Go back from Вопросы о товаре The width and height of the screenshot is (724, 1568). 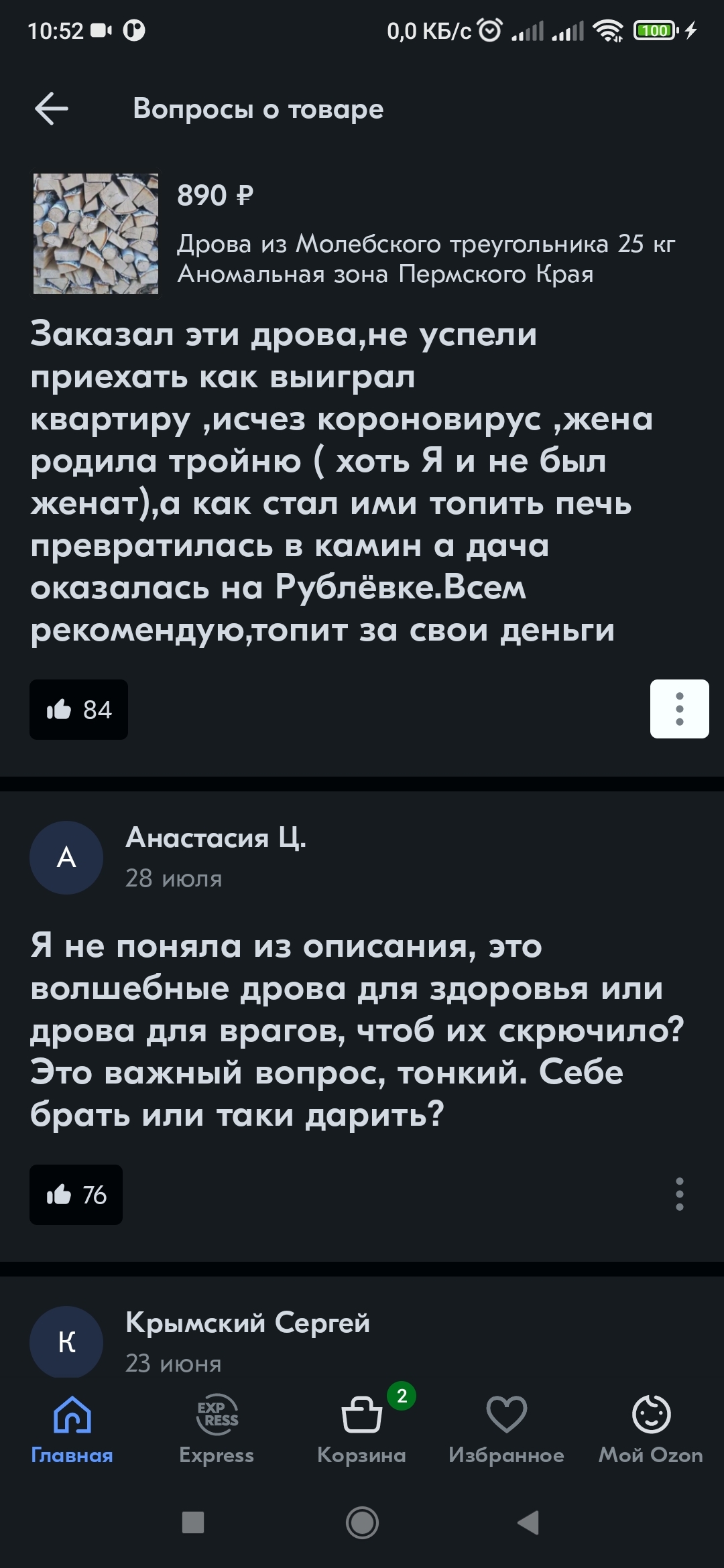coord(52,109)
